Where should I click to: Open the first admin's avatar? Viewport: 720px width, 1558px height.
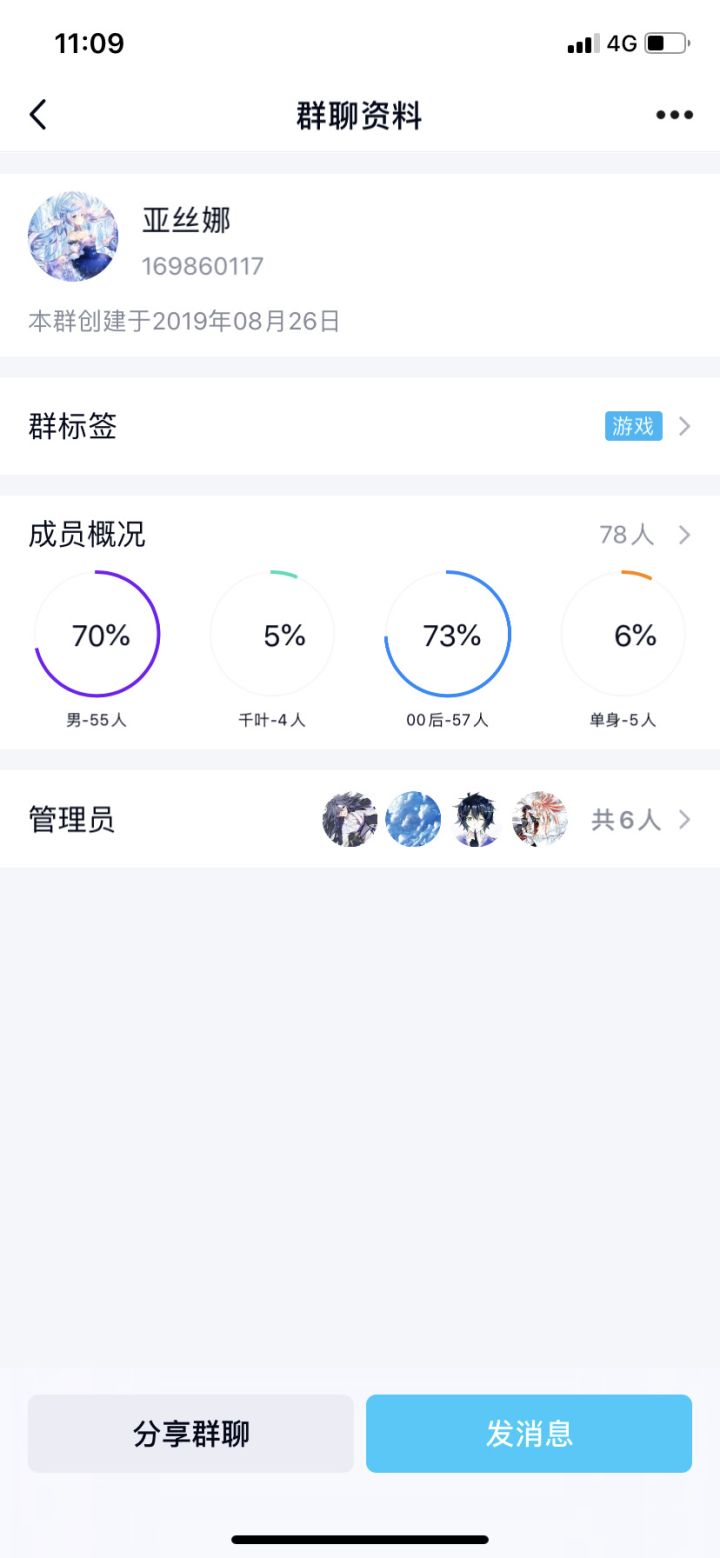(x=349, y=818)
